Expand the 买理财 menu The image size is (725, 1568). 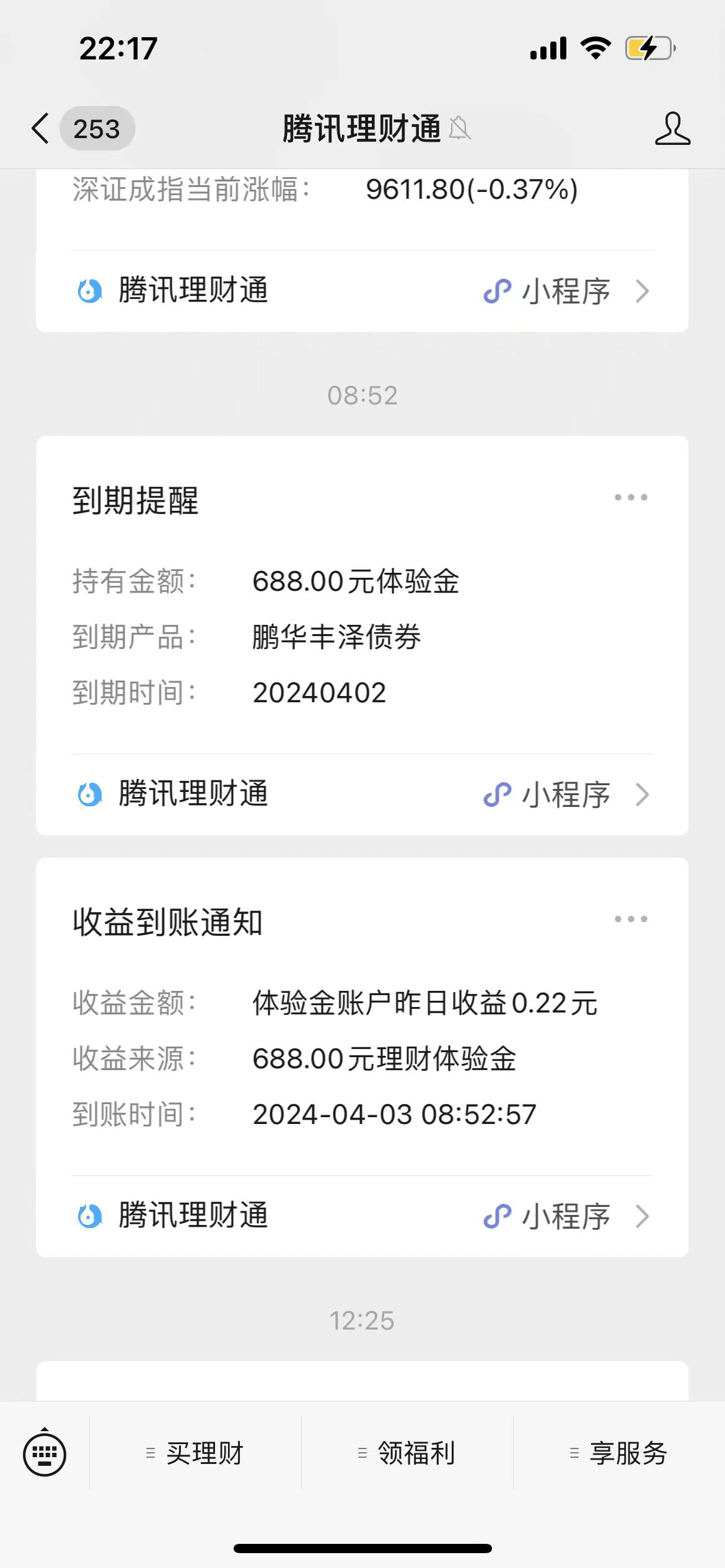click(x=195, y=1453)
